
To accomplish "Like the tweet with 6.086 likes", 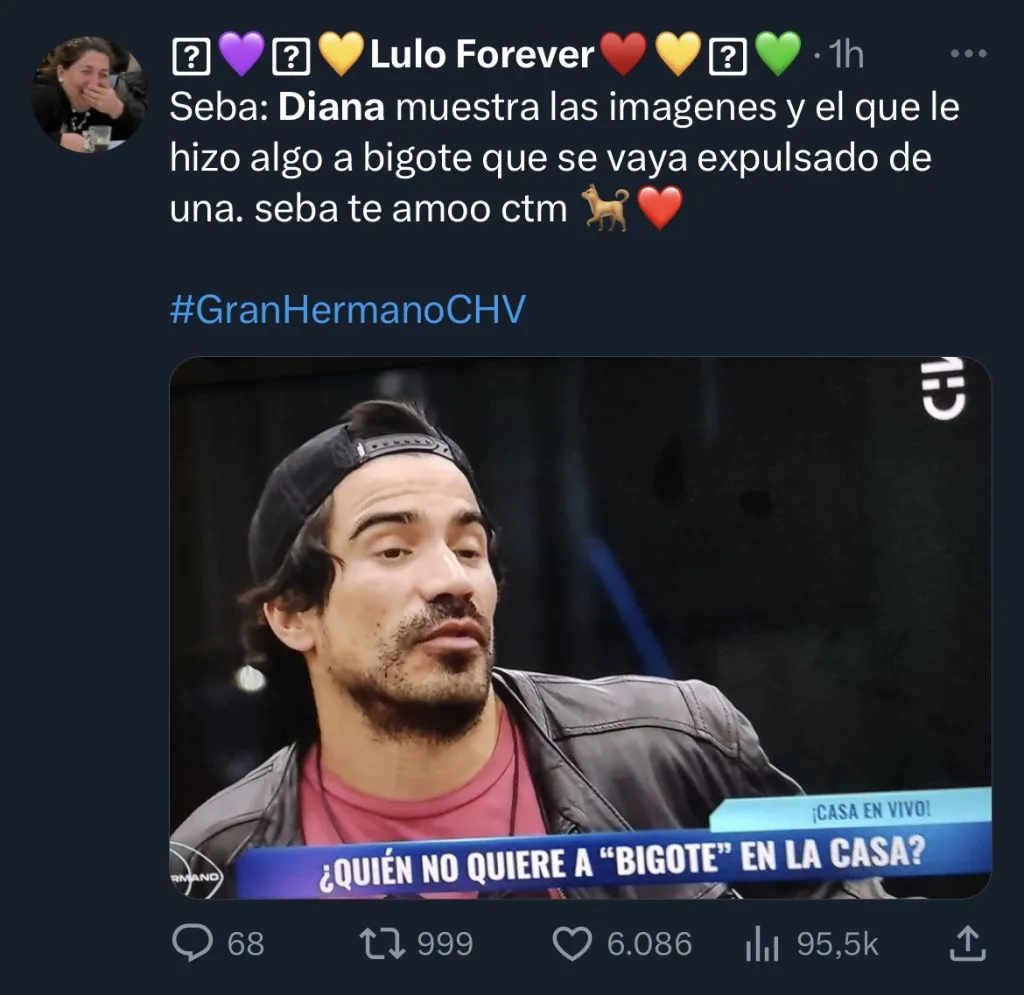I will (x=573, y=943).
